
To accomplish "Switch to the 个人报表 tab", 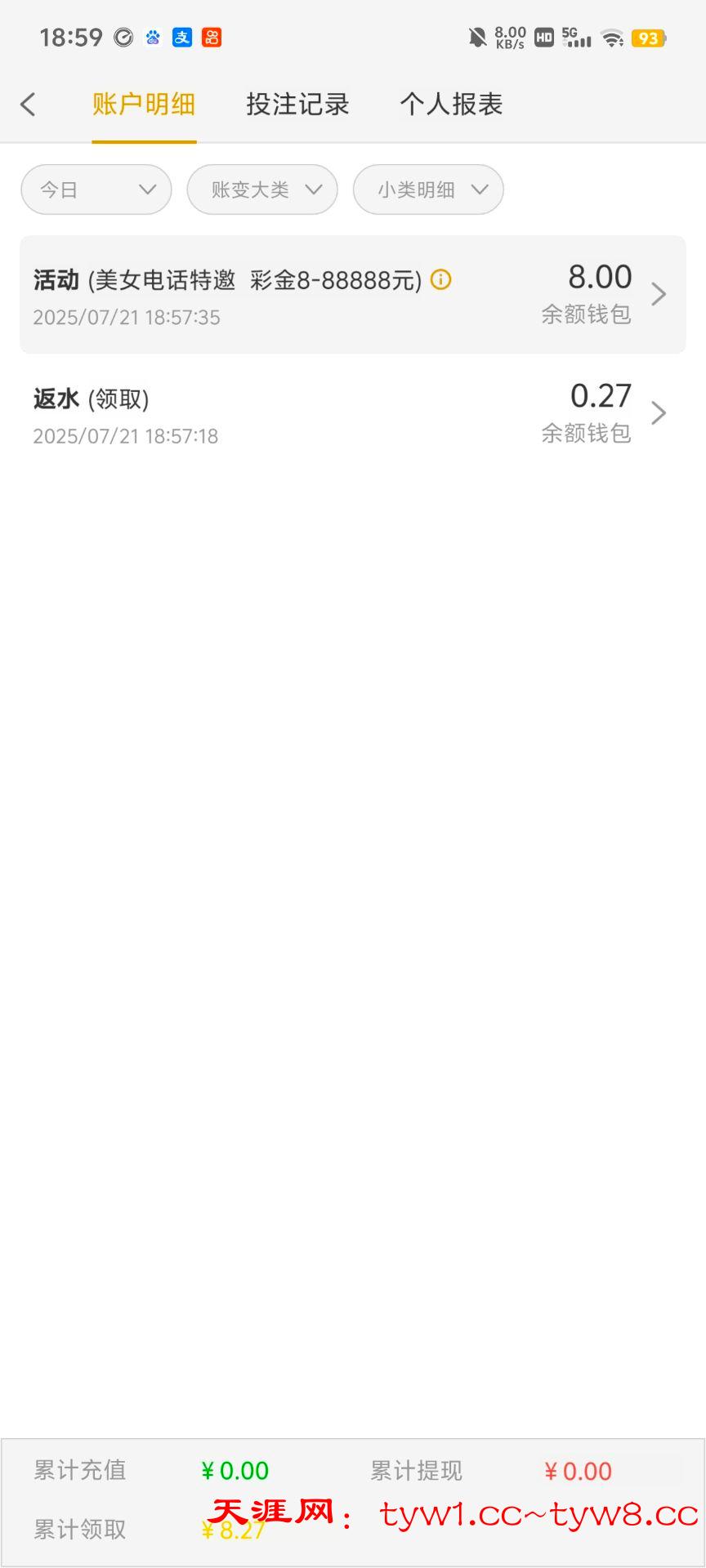I will [x=451, y=105].
